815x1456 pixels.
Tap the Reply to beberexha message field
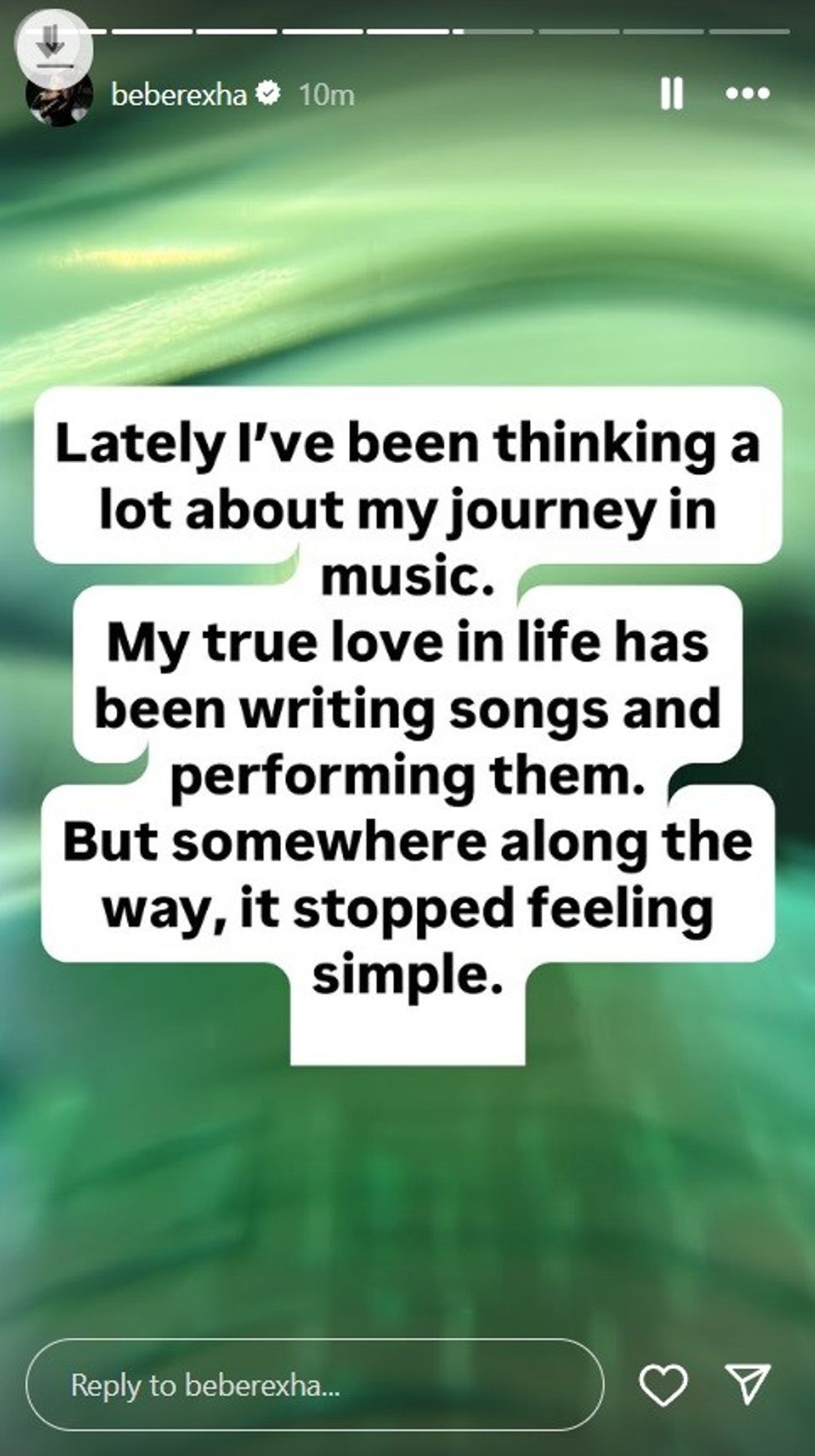pos(314,1384)
